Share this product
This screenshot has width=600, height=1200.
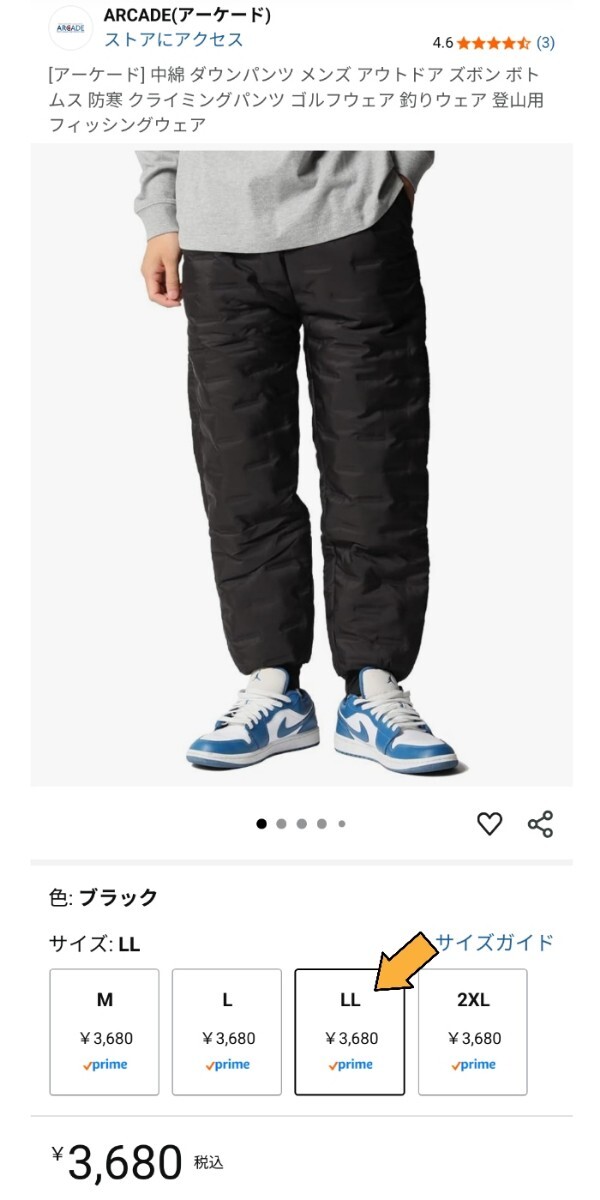click(x=540, y=824)
